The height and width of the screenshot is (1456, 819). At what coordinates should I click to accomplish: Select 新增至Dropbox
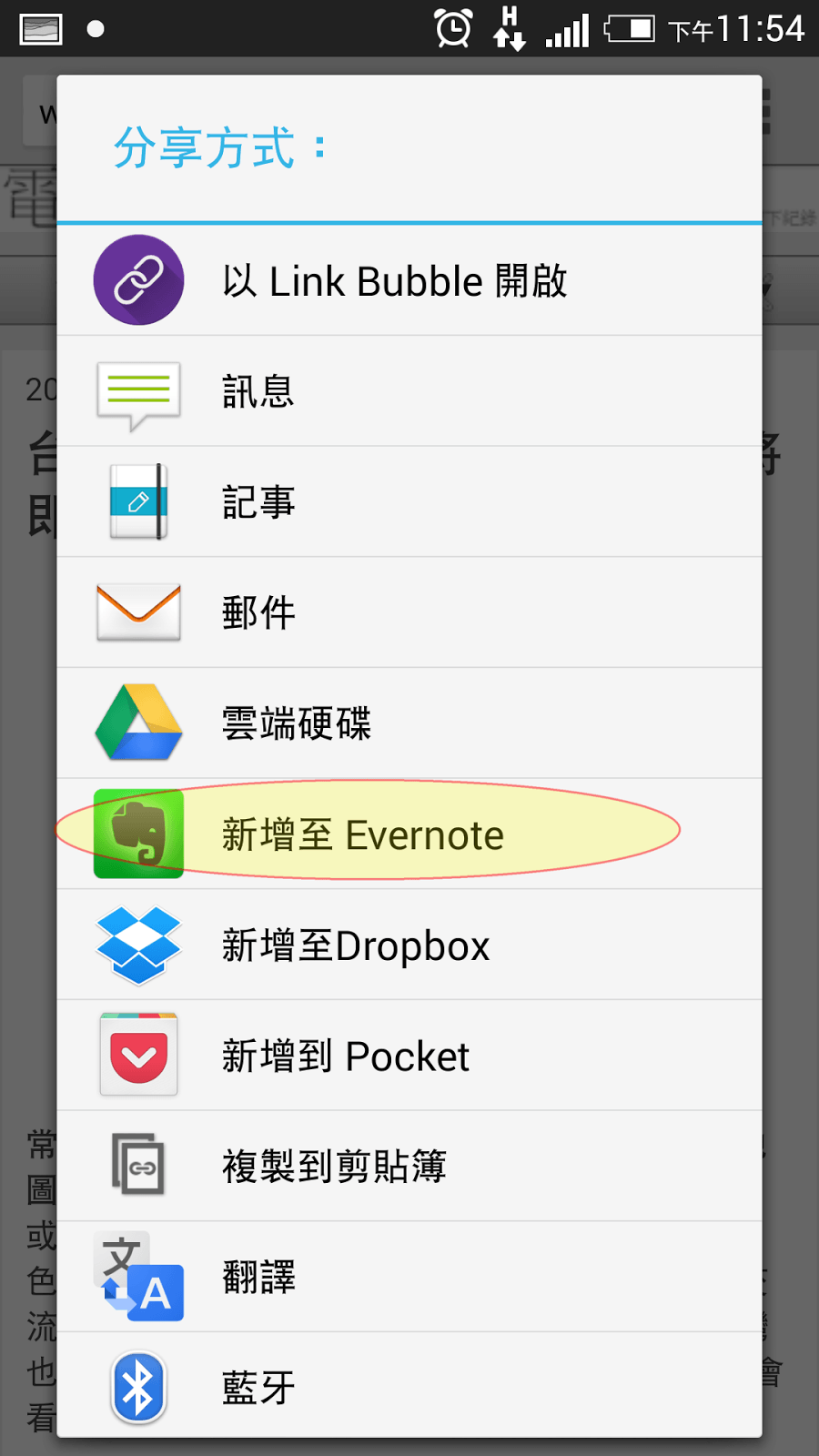click(x=409, y=945)
